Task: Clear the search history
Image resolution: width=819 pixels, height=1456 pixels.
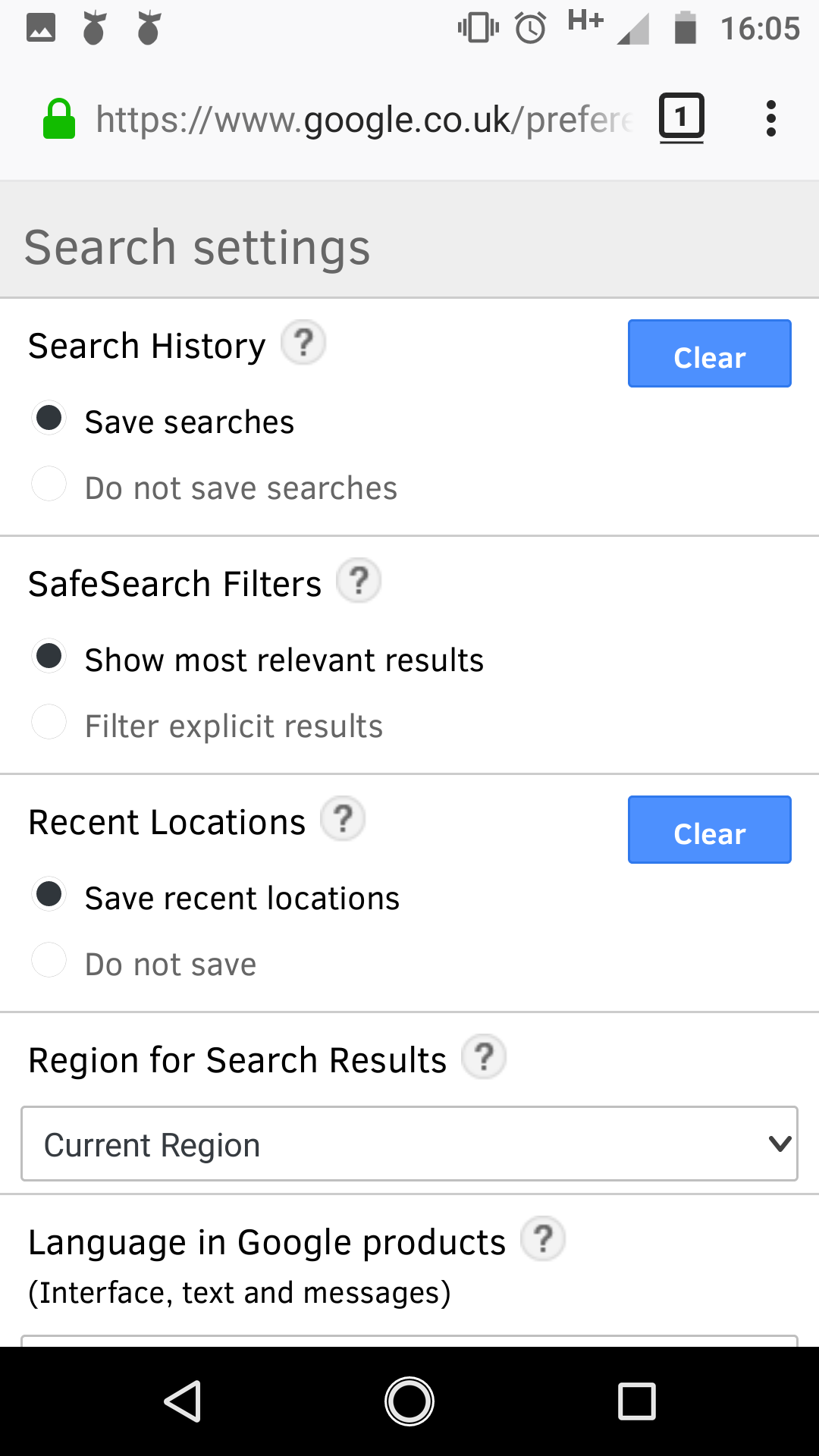Action: (x=709, y=353)
